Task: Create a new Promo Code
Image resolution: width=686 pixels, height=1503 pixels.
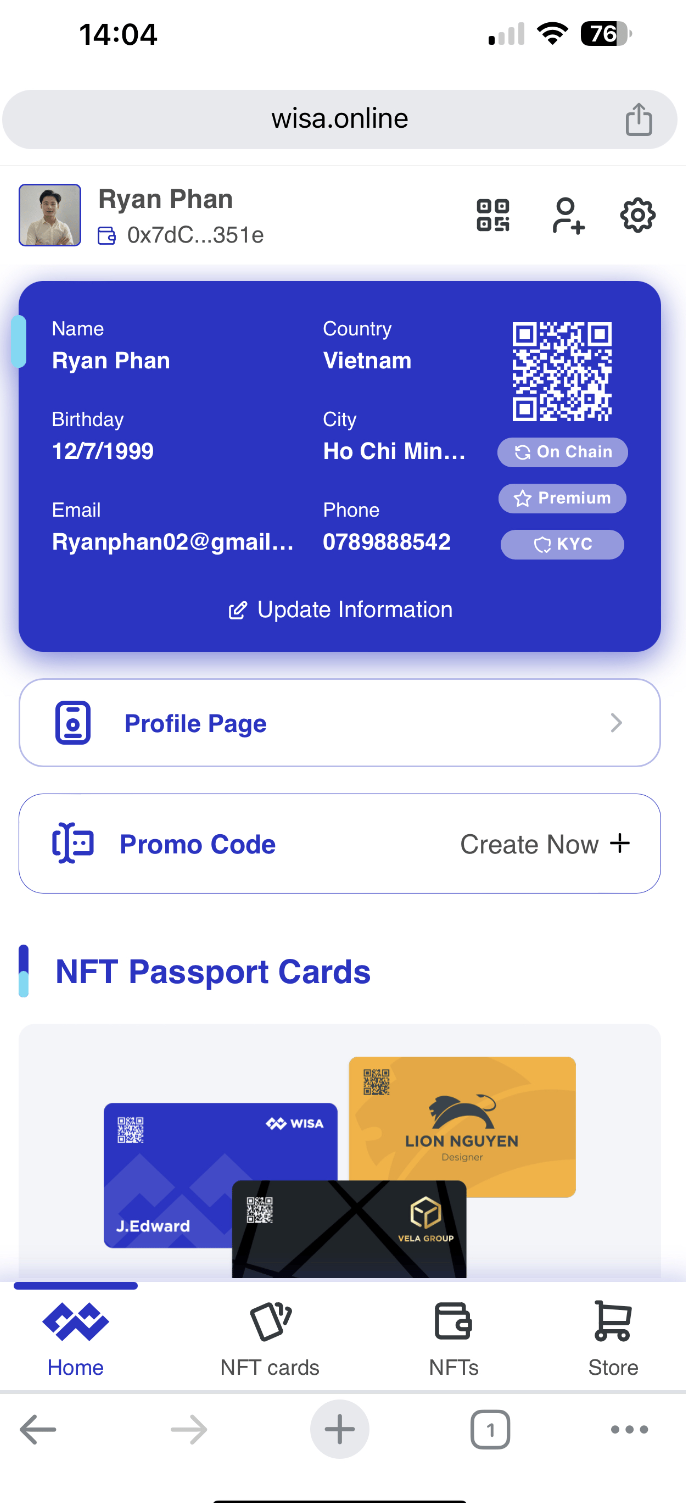Action: [x=544, y=844]
